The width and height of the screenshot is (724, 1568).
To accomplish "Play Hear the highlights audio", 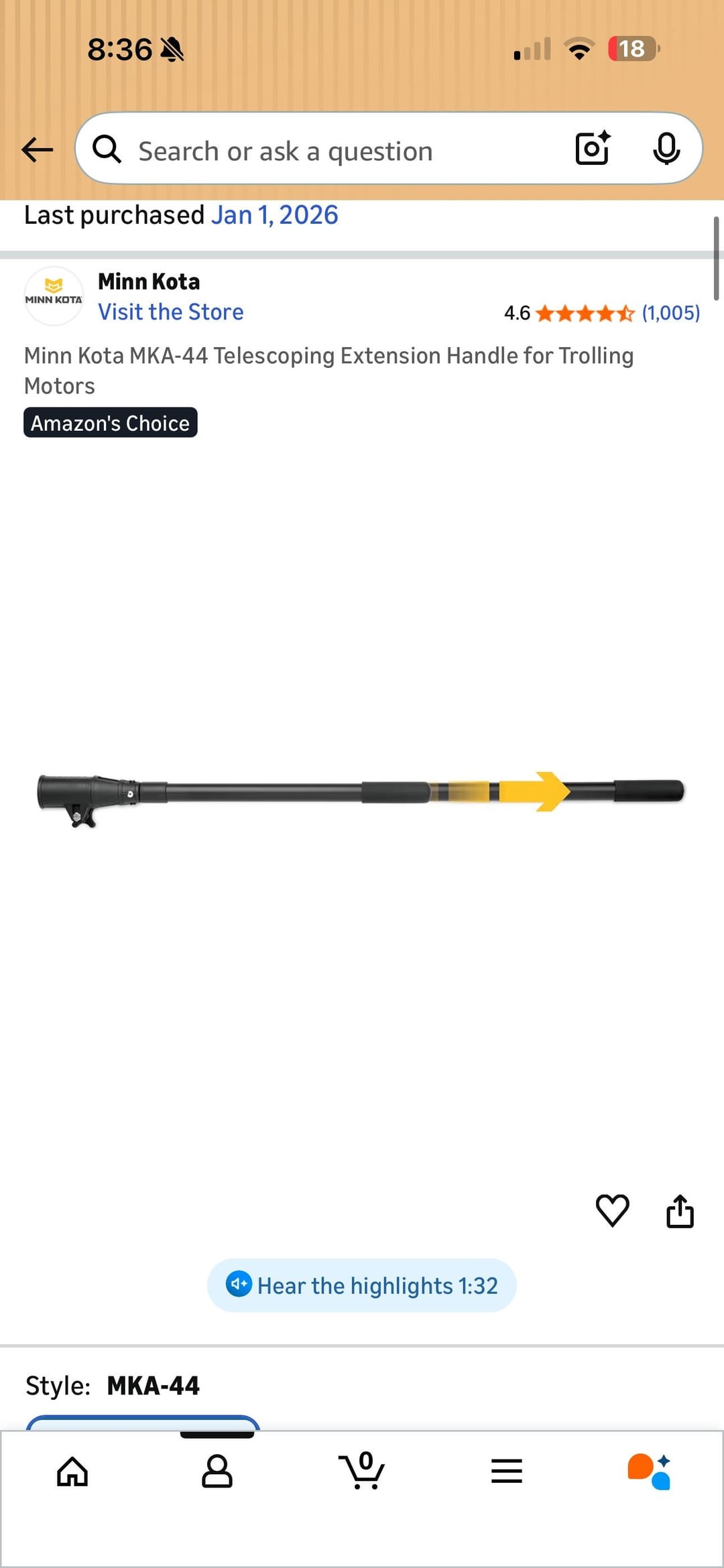I will (362, 1285).
